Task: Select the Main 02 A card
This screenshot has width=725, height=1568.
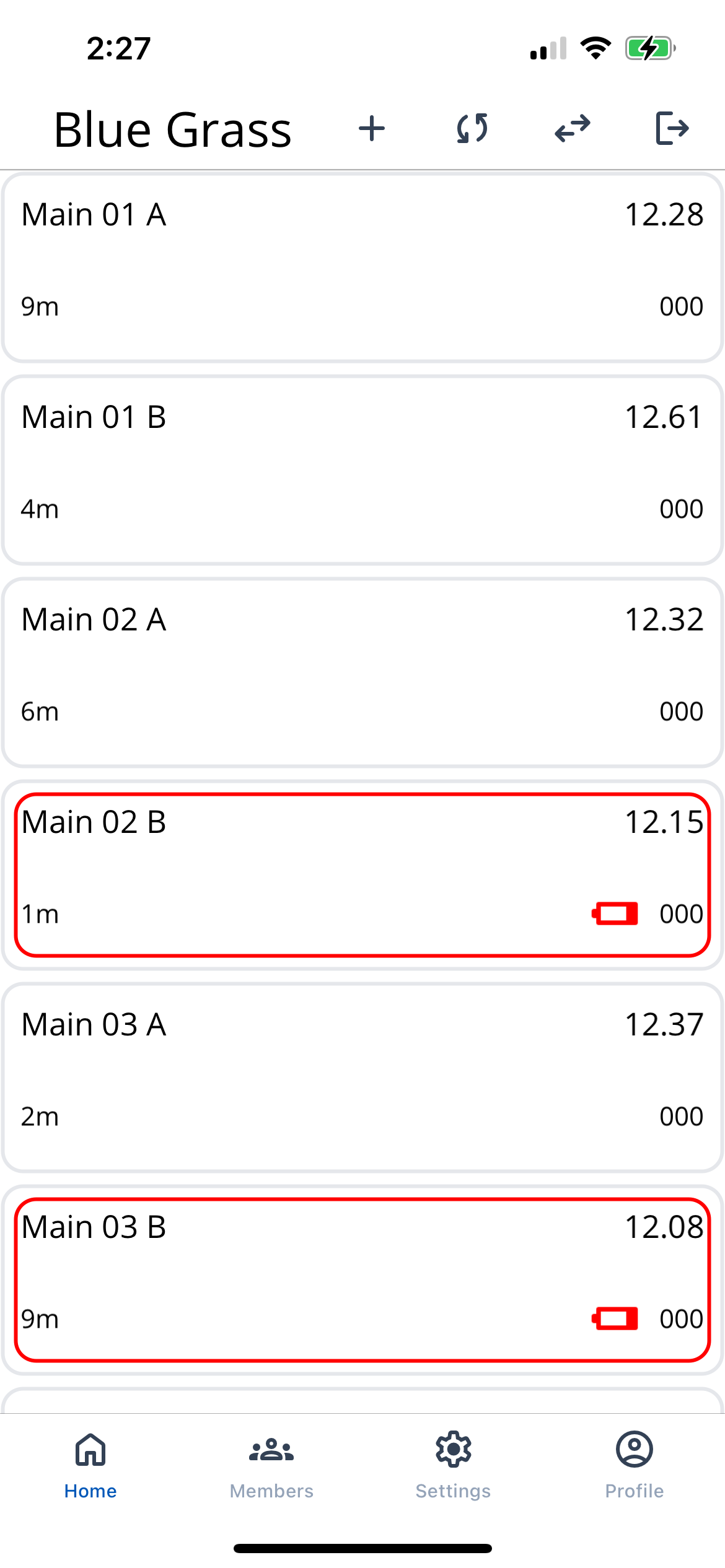Action: pos(362,673)
